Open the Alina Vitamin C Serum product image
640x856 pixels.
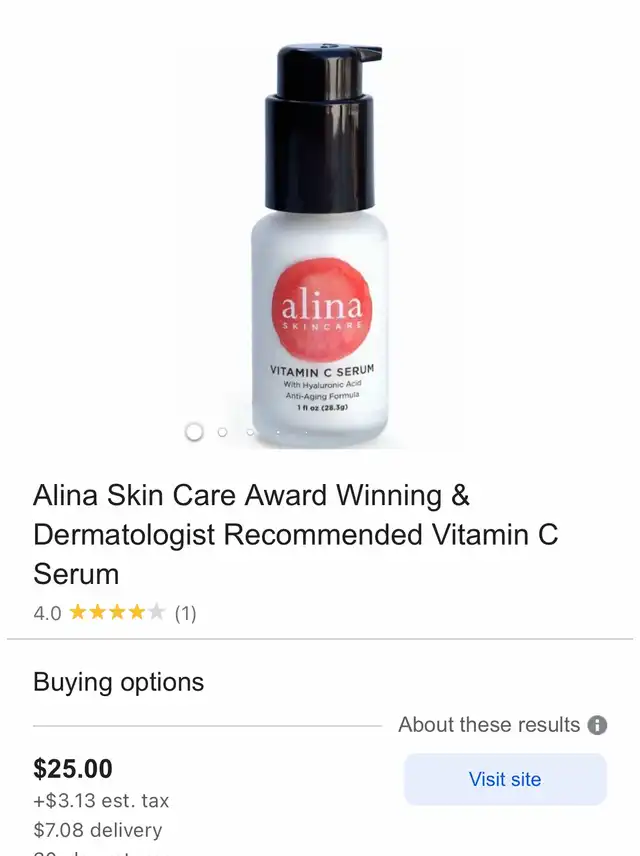[320, 240]
